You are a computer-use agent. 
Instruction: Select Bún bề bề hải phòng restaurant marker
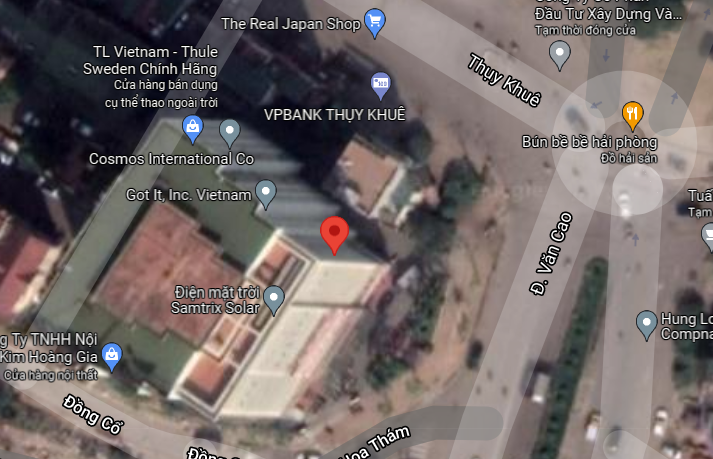pos(632,114)
